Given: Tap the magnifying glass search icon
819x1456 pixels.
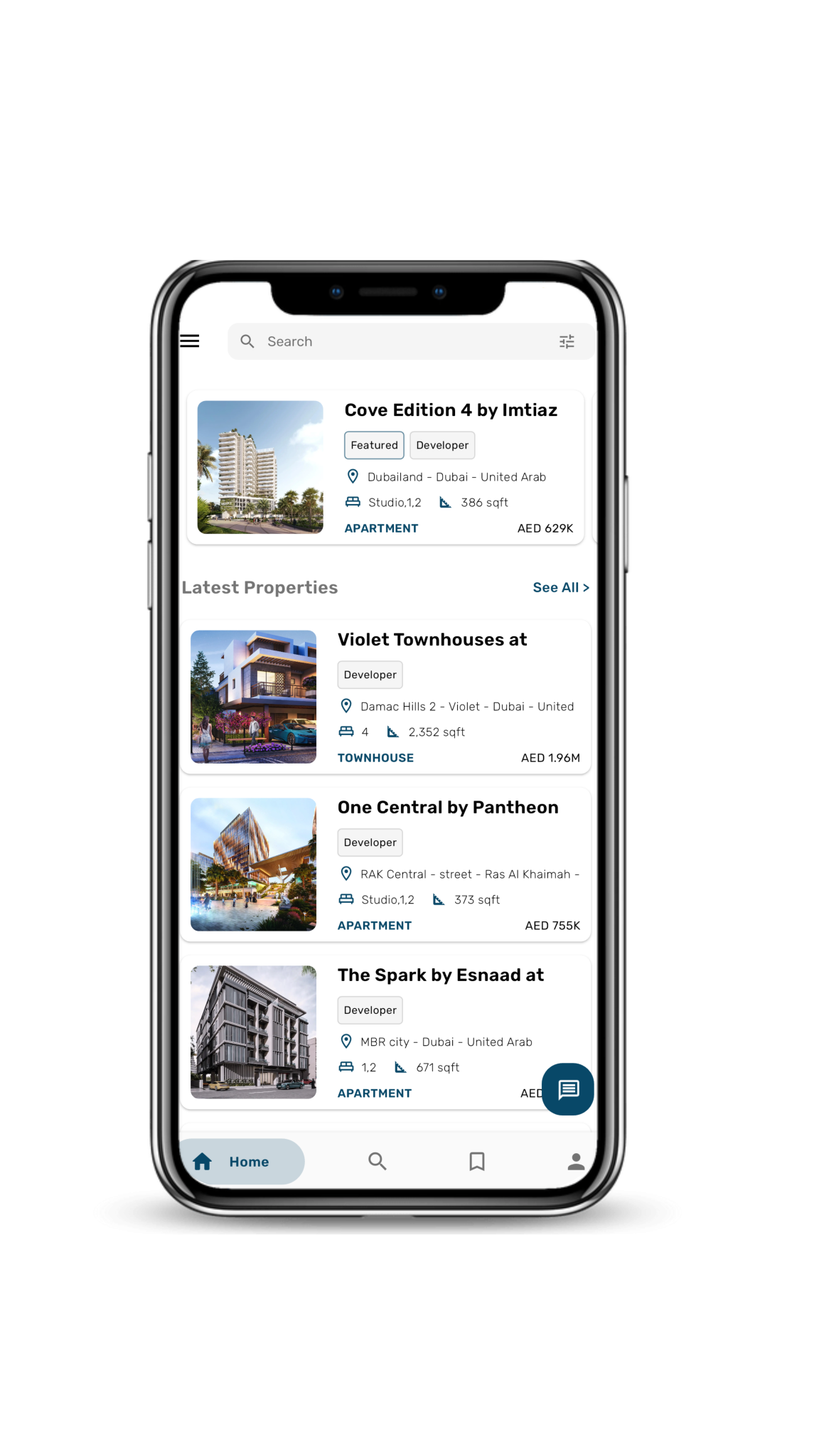Looking at the screenshot, I should tap(247, 341).
